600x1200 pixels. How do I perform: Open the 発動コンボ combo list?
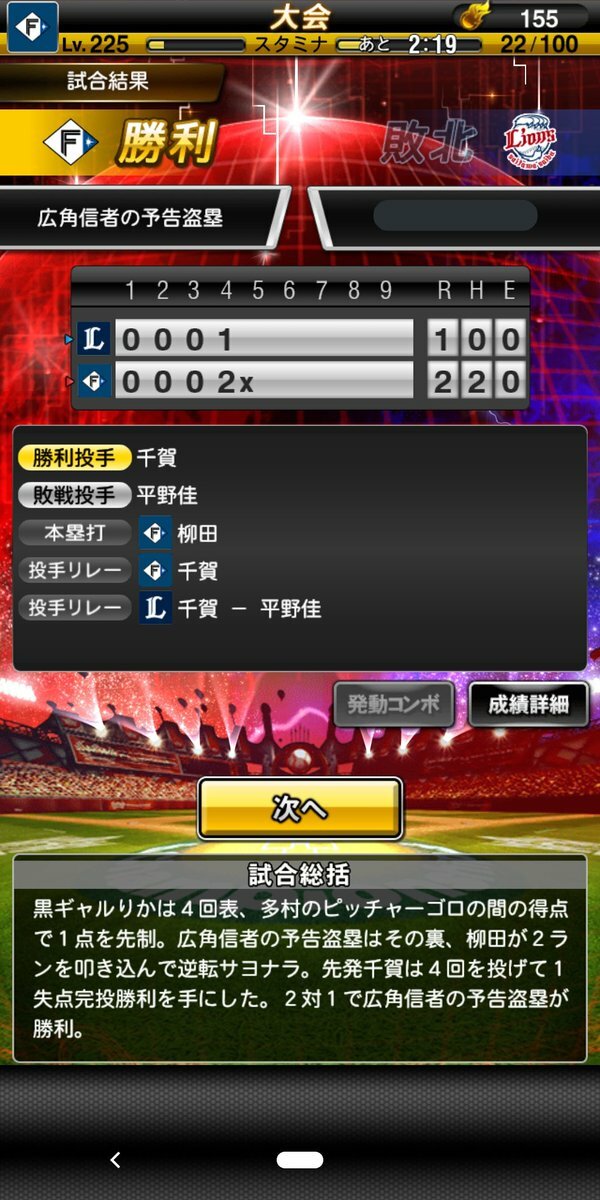tap(393, 704)
